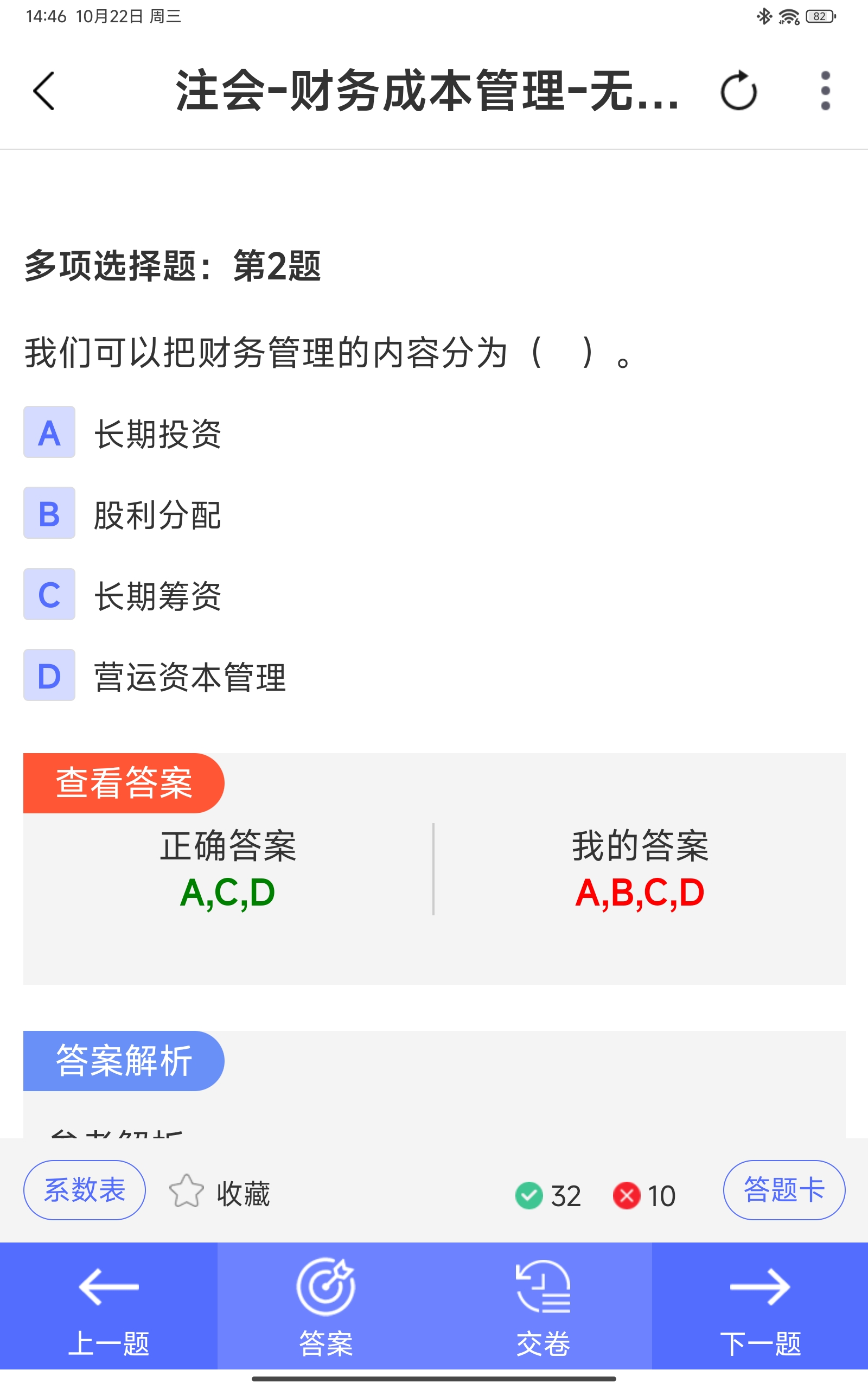Open the three-dot overflow menu
The height and width of the screenshot is (1389, 868).
click(825, 91)
